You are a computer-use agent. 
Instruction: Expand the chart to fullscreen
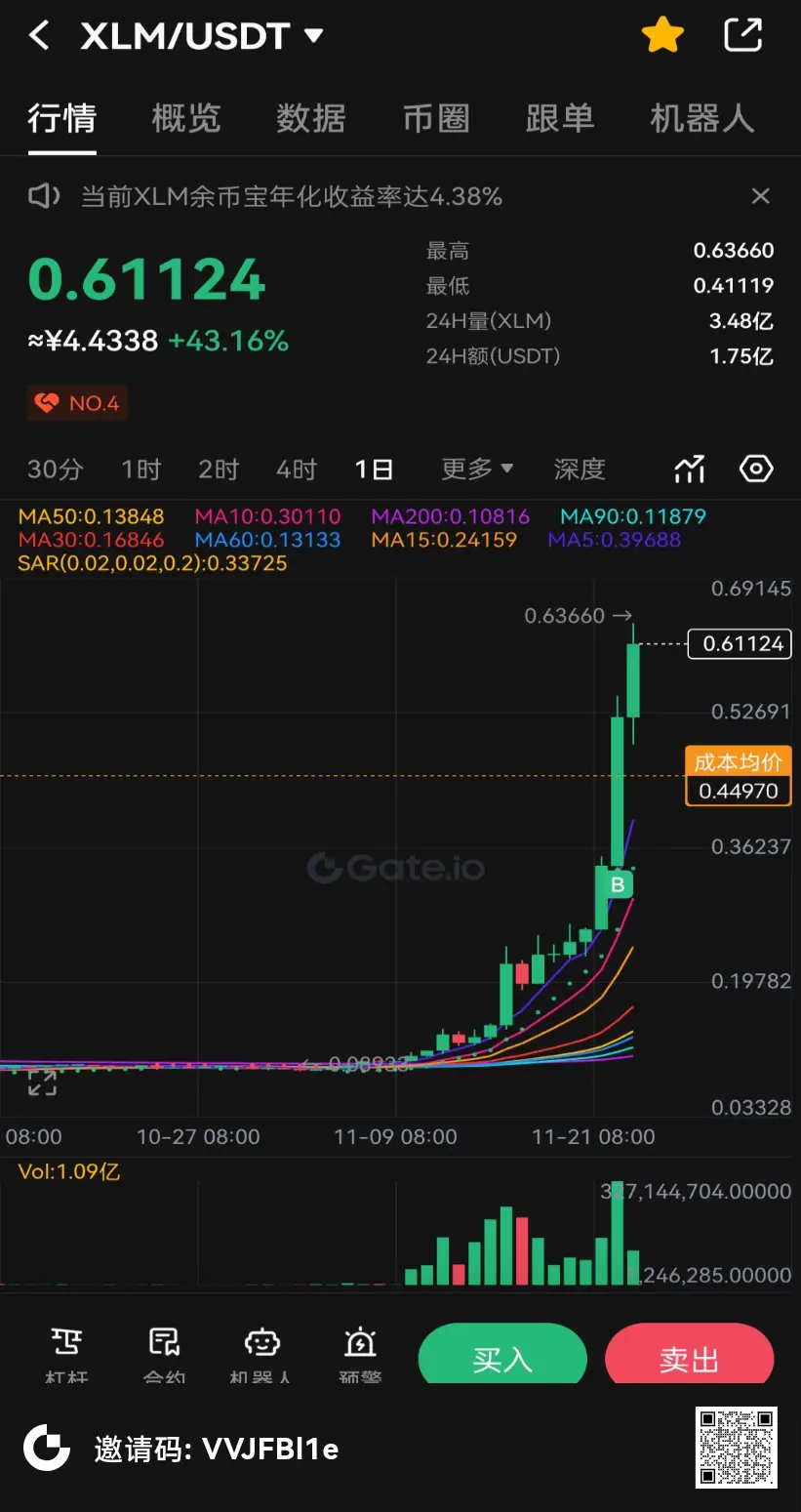42,1083
